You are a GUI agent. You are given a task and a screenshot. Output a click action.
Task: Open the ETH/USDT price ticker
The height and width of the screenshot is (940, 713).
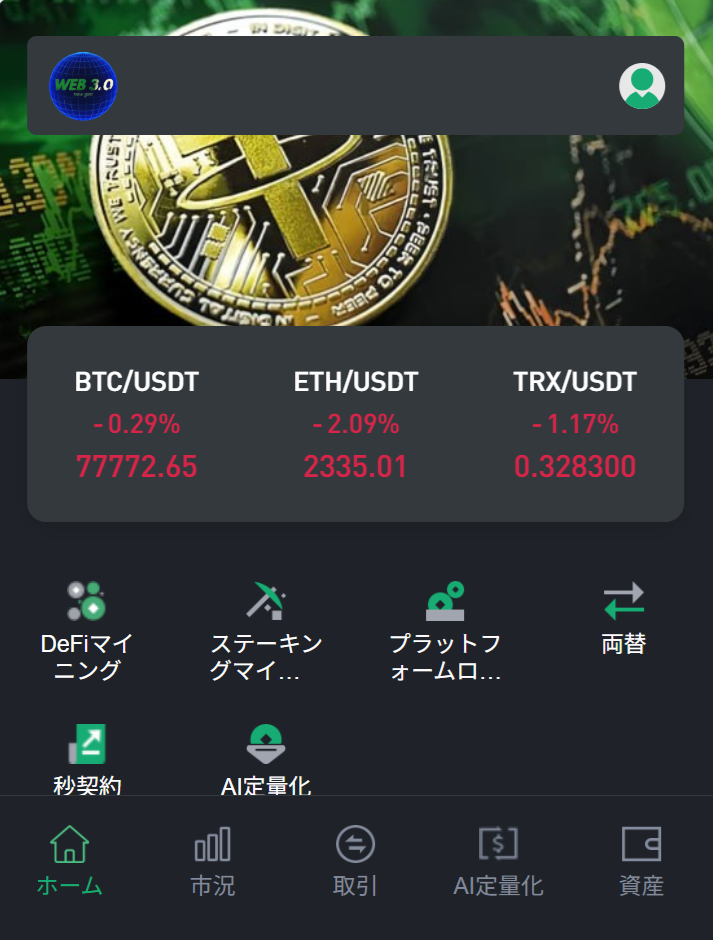point(356,424)
